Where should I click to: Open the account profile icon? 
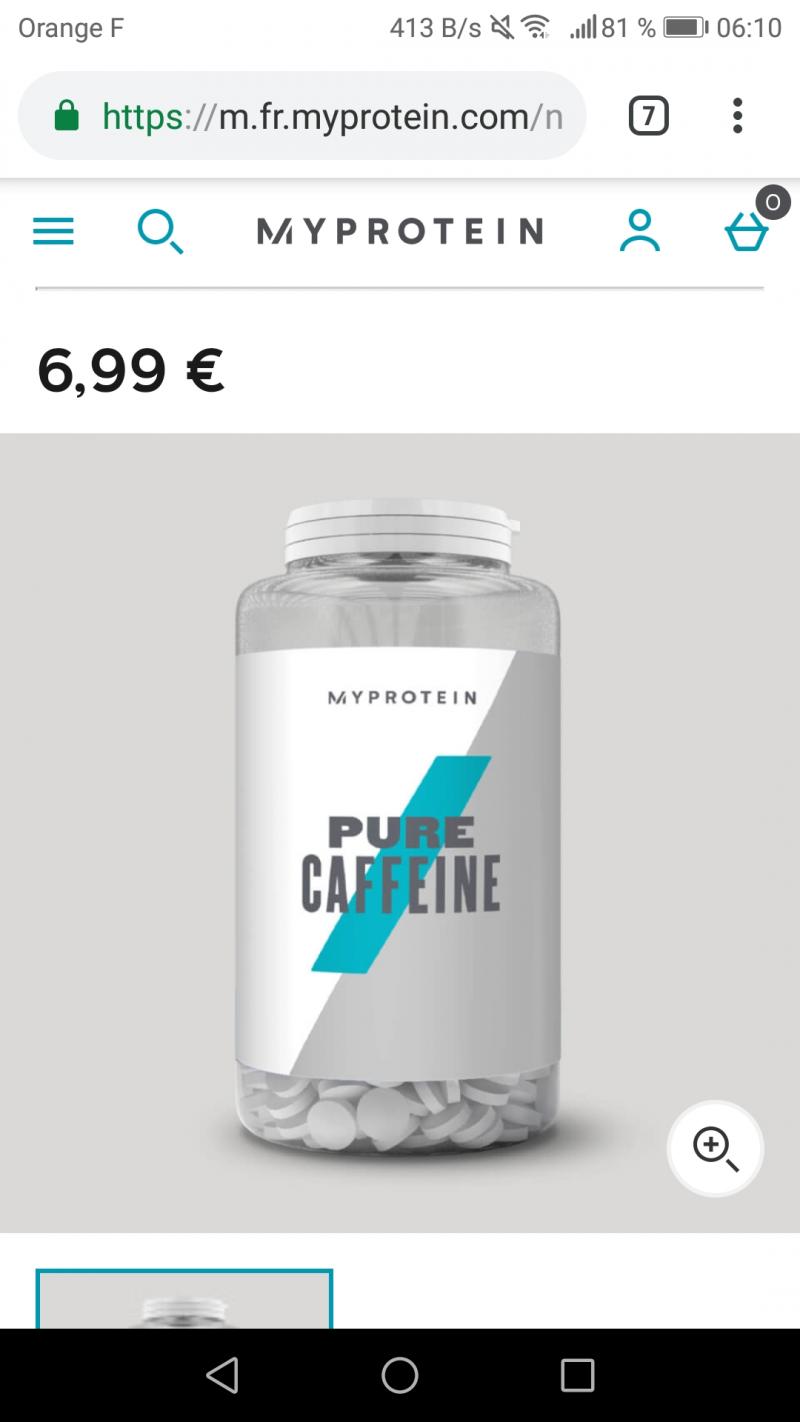639,231
